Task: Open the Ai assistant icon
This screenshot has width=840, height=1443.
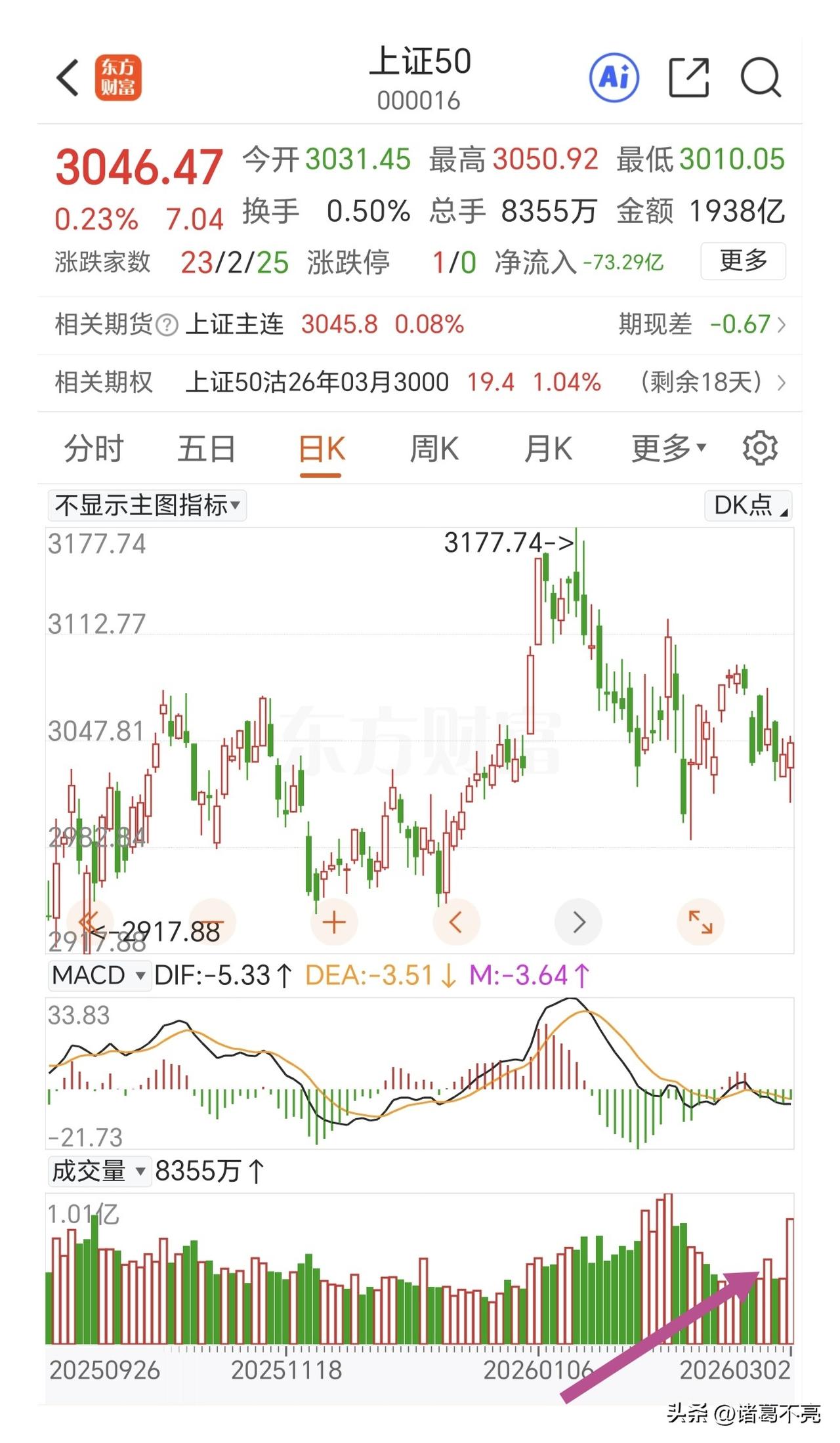Action: point(614,77)
